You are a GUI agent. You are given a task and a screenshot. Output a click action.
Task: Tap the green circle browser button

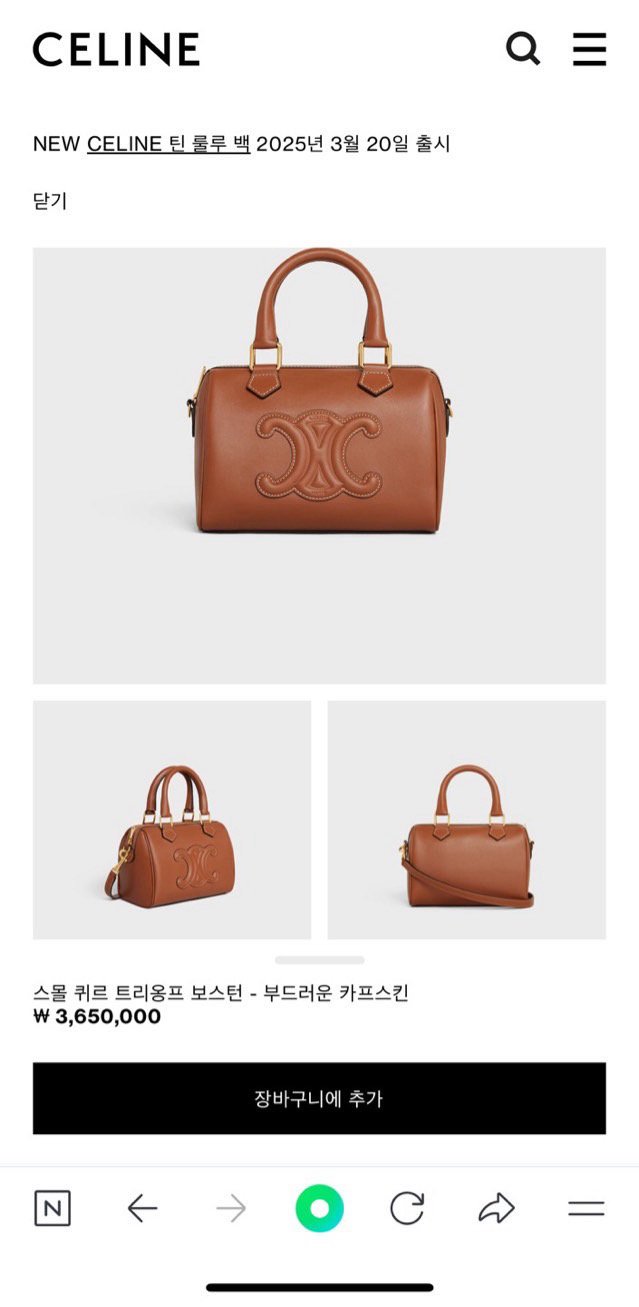[319, 1209]
